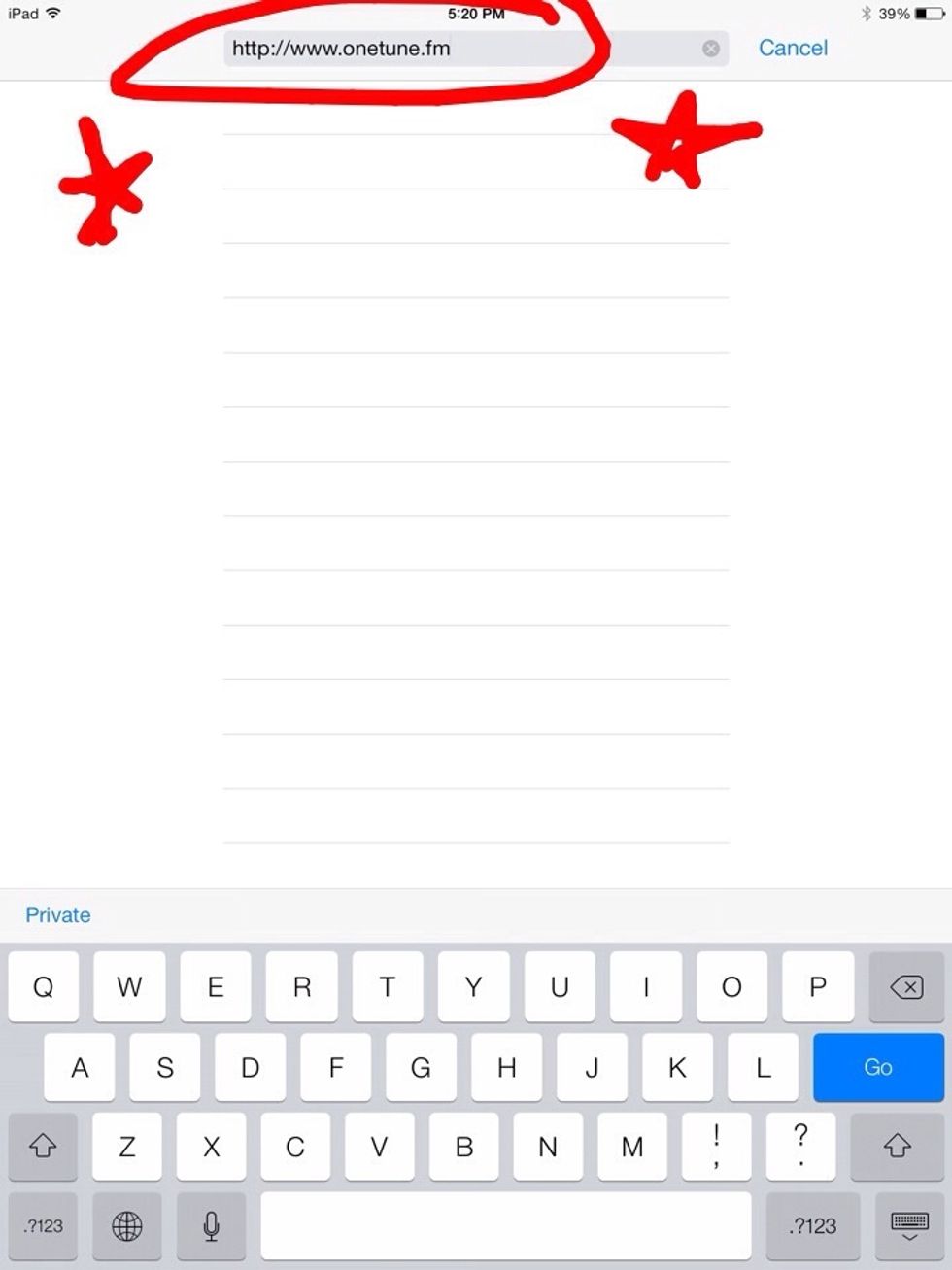Start dictation with the microphone key

click(211, 1226)
